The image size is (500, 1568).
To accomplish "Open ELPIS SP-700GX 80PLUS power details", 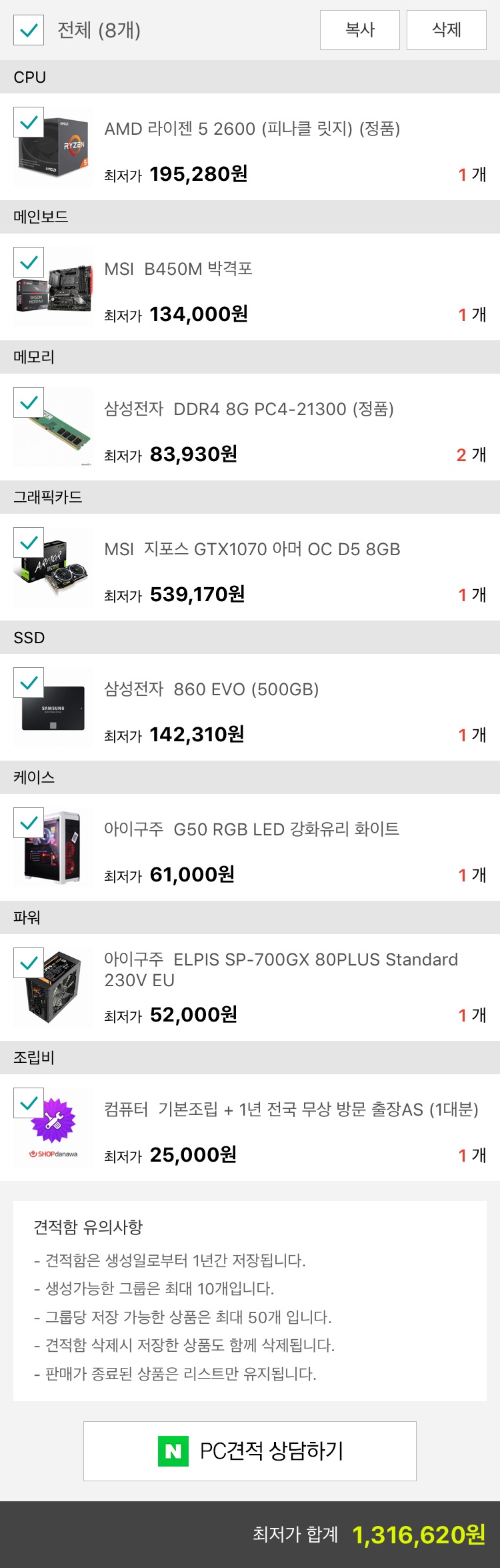I will pyautogui.click(x=280, y=969).
